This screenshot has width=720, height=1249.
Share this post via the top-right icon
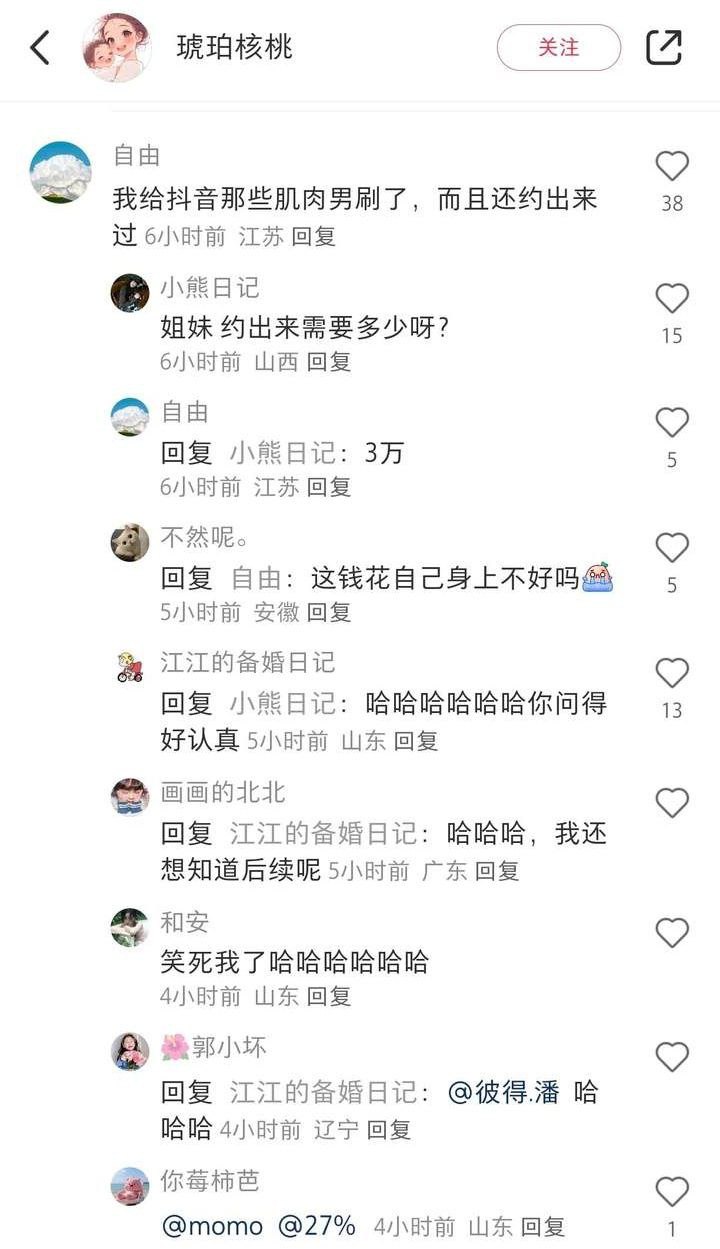663,47
